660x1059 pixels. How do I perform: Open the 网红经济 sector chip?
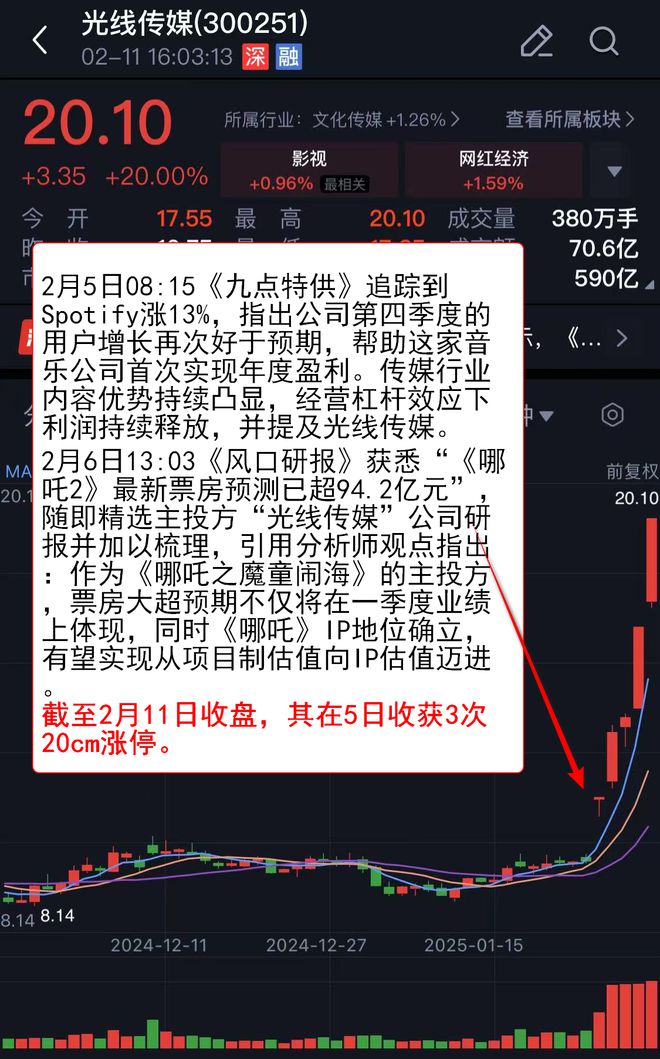point(493,170)
